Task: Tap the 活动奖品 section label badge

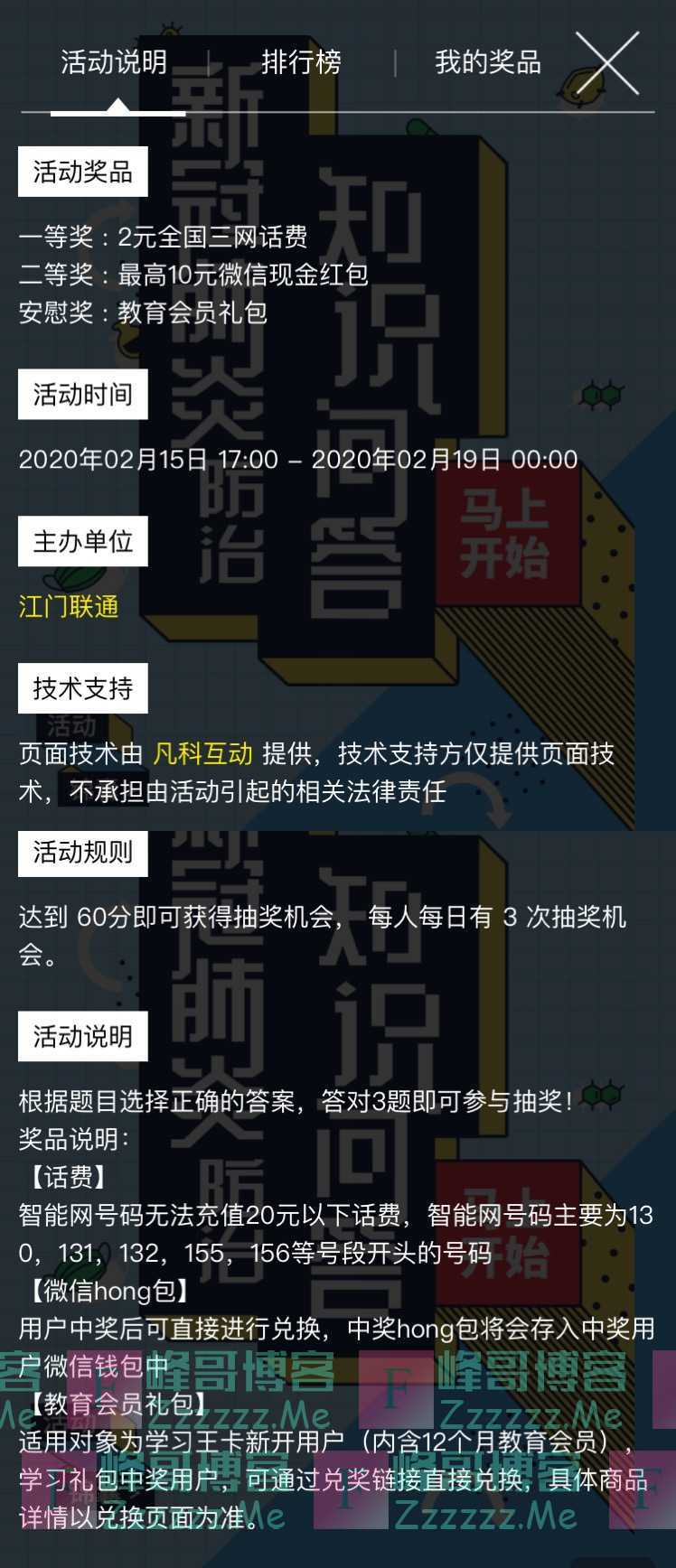Action: 83,172
